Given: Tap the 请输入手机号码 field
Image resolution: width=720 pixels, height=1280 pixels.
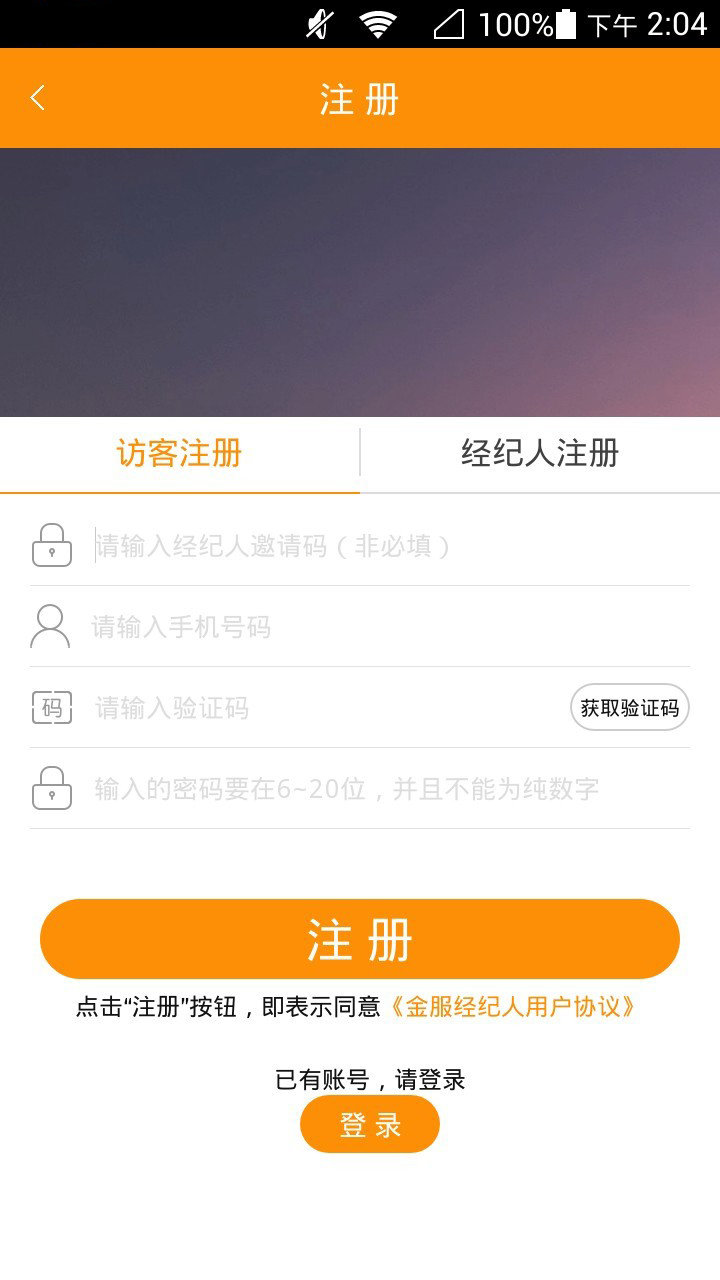Looking at the screenshot, I should tap(390, 627).
